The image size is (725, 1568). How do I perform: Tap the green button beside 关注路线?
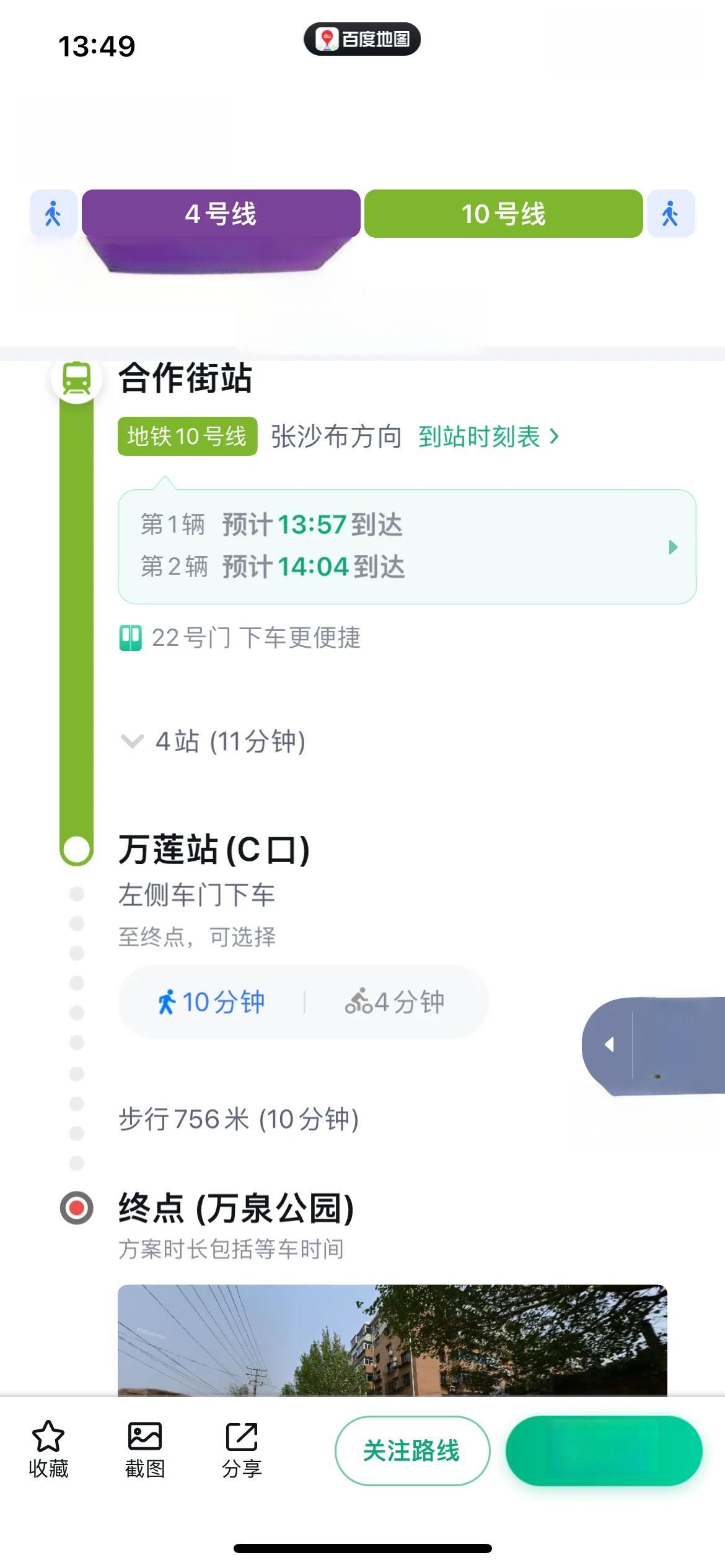click(604, 1450)
